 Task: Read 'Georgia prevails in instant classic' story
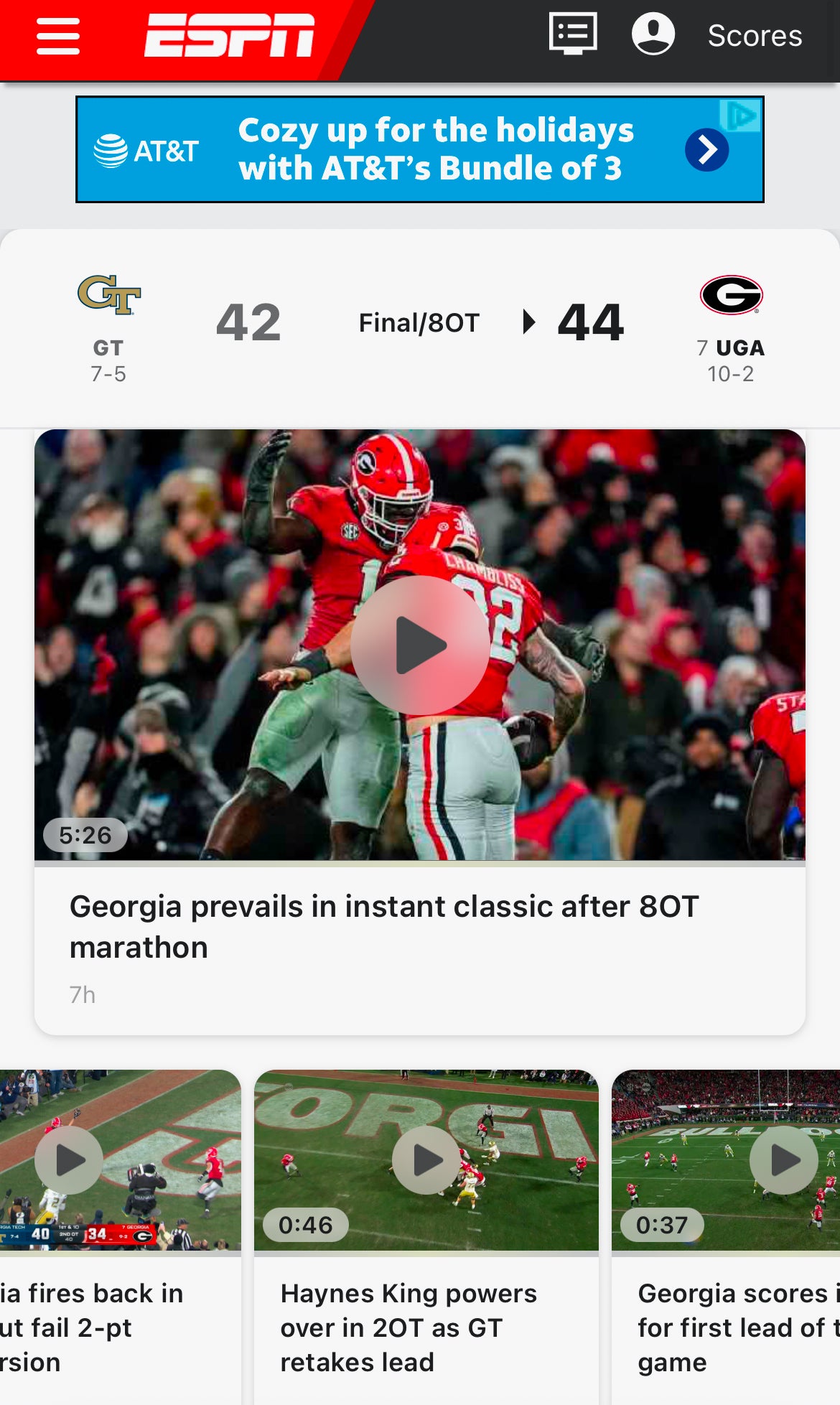383,926
